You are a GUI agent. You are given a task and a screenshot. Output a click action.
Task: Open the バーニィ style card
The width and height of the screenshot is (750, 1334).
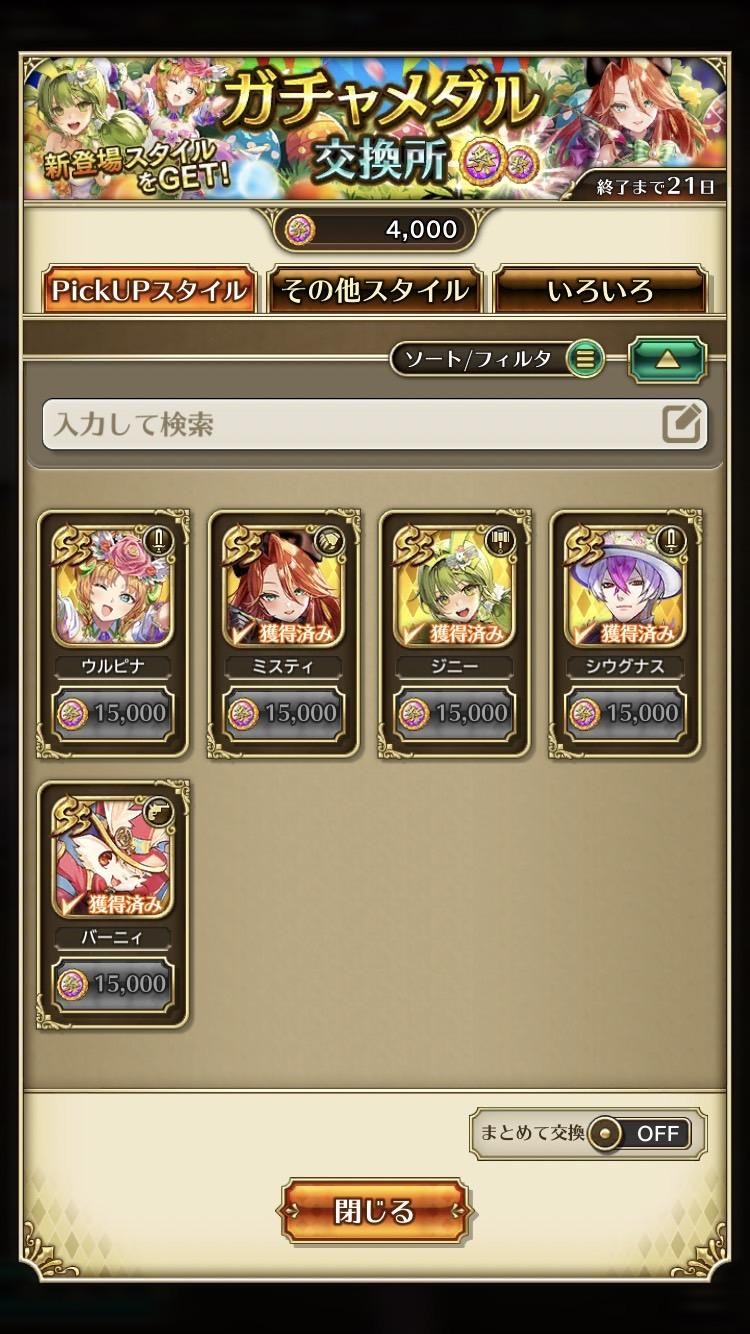click(x=112, y=905)
